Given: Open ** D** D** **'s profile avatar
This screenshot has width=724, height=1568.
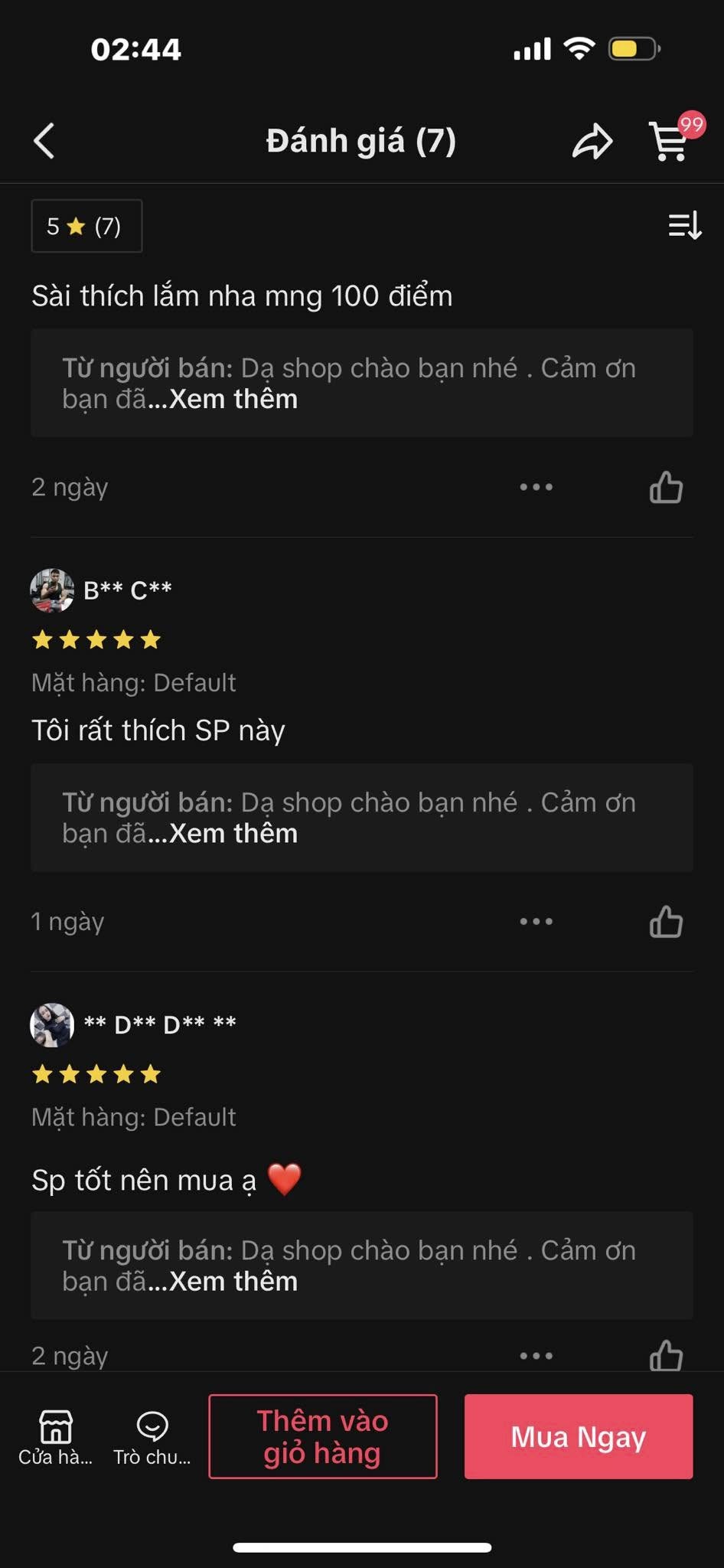Looking at the screenshot, I should pyautogui.click(x=52, y=1024).
